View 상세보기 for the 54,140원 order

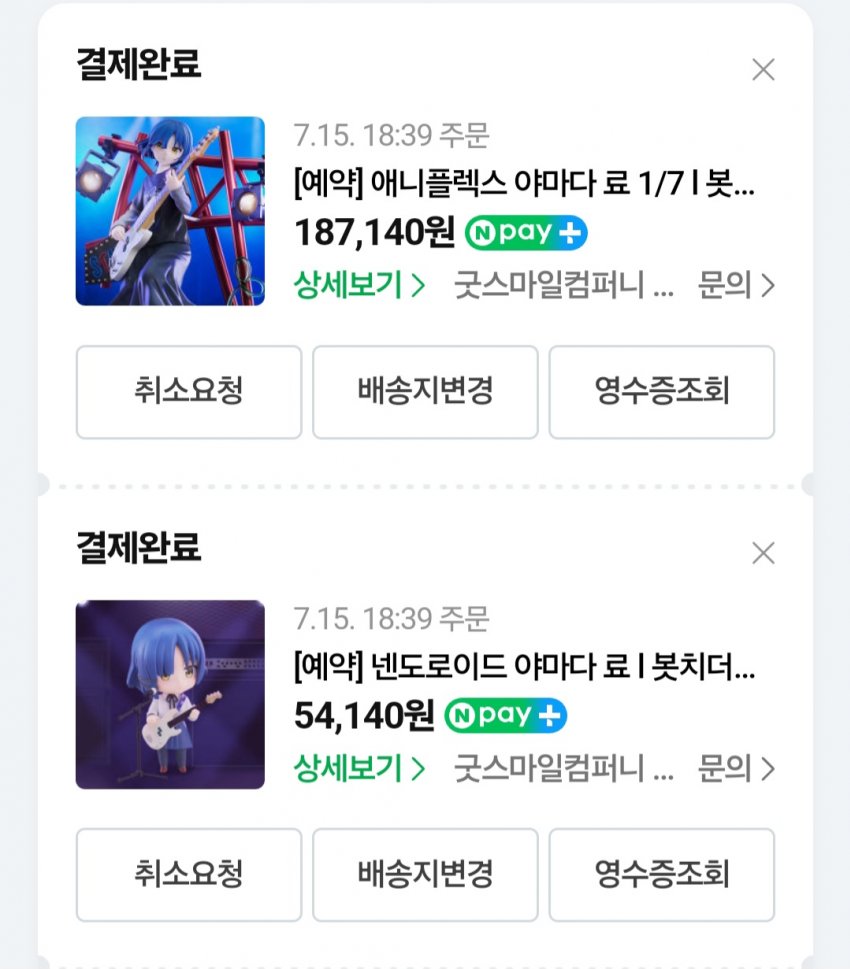click(359, 769)
